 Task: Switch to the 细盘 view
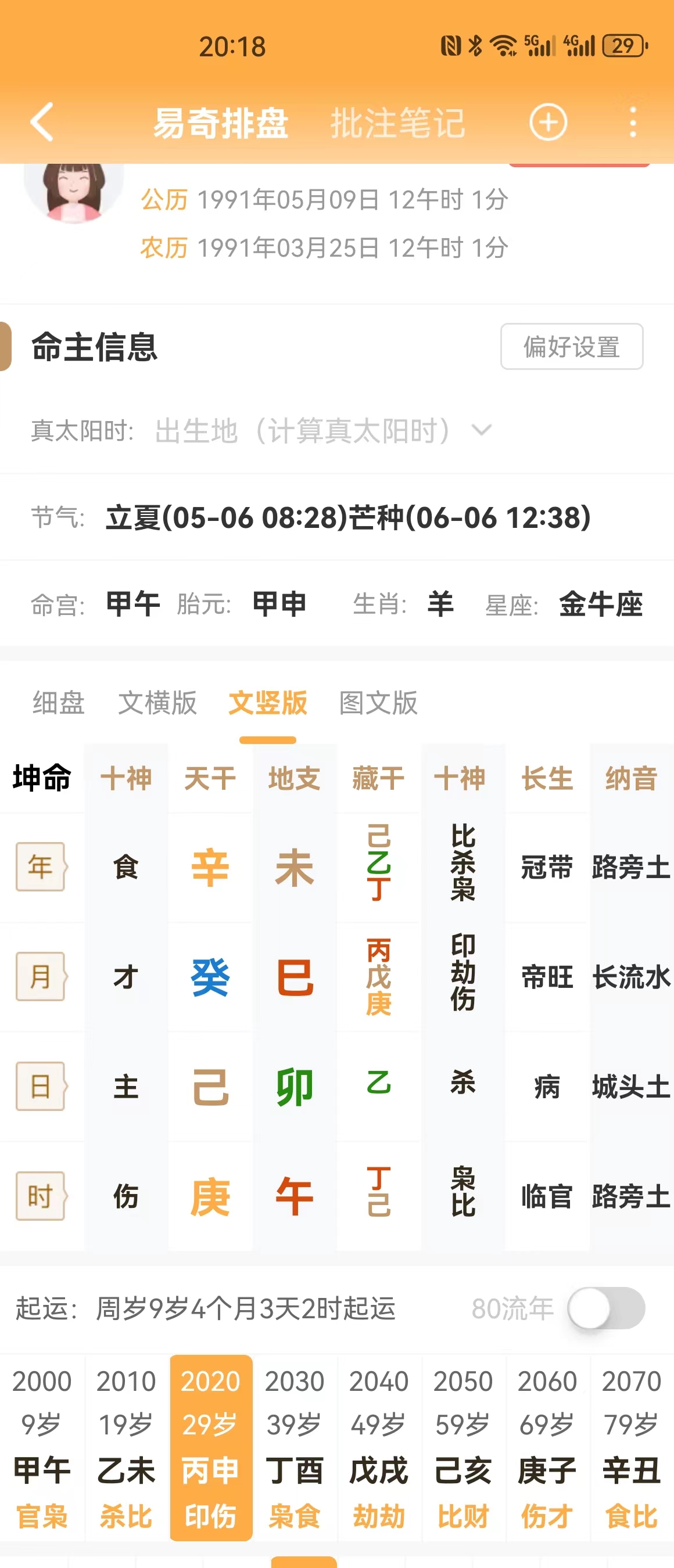(59, 703)
